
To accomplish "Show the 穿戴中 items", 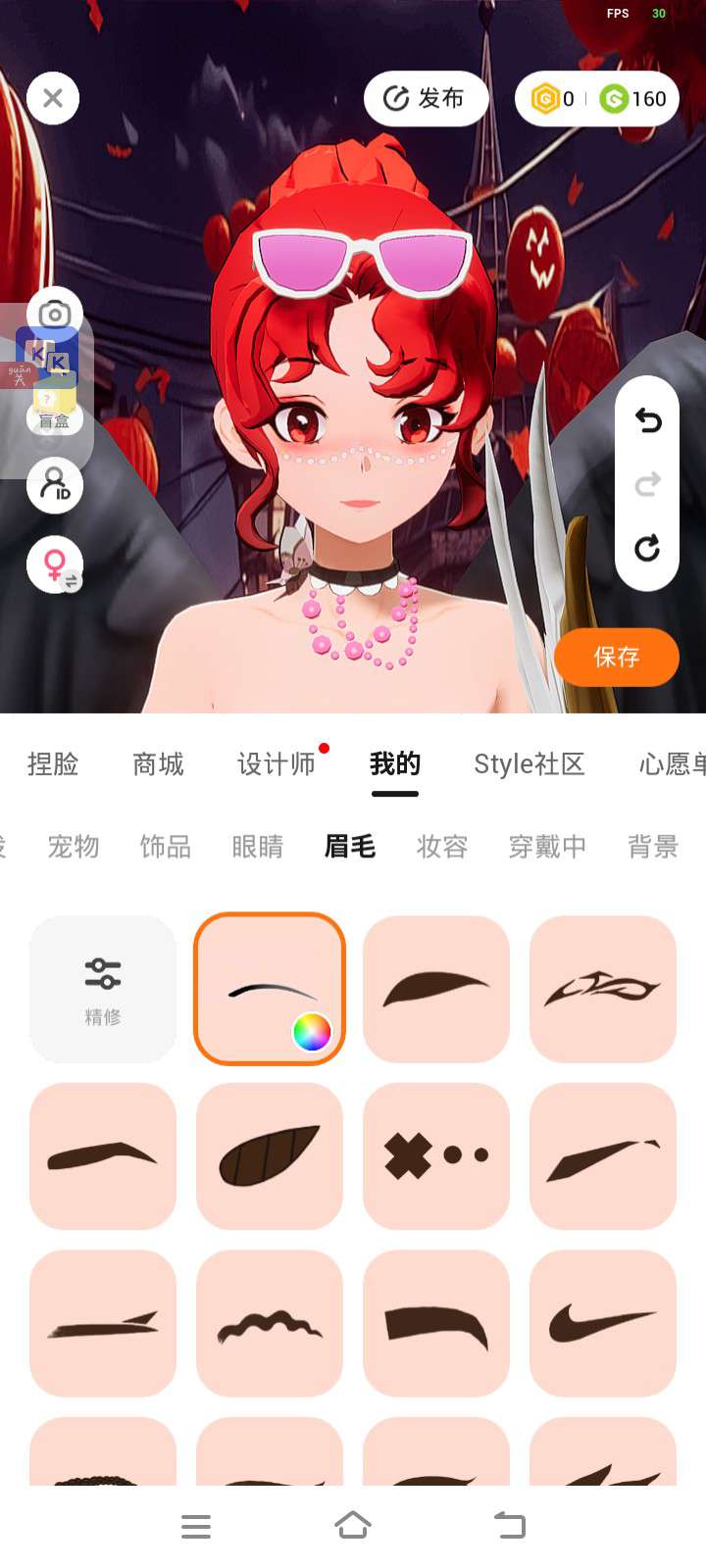I will (547, 847).
